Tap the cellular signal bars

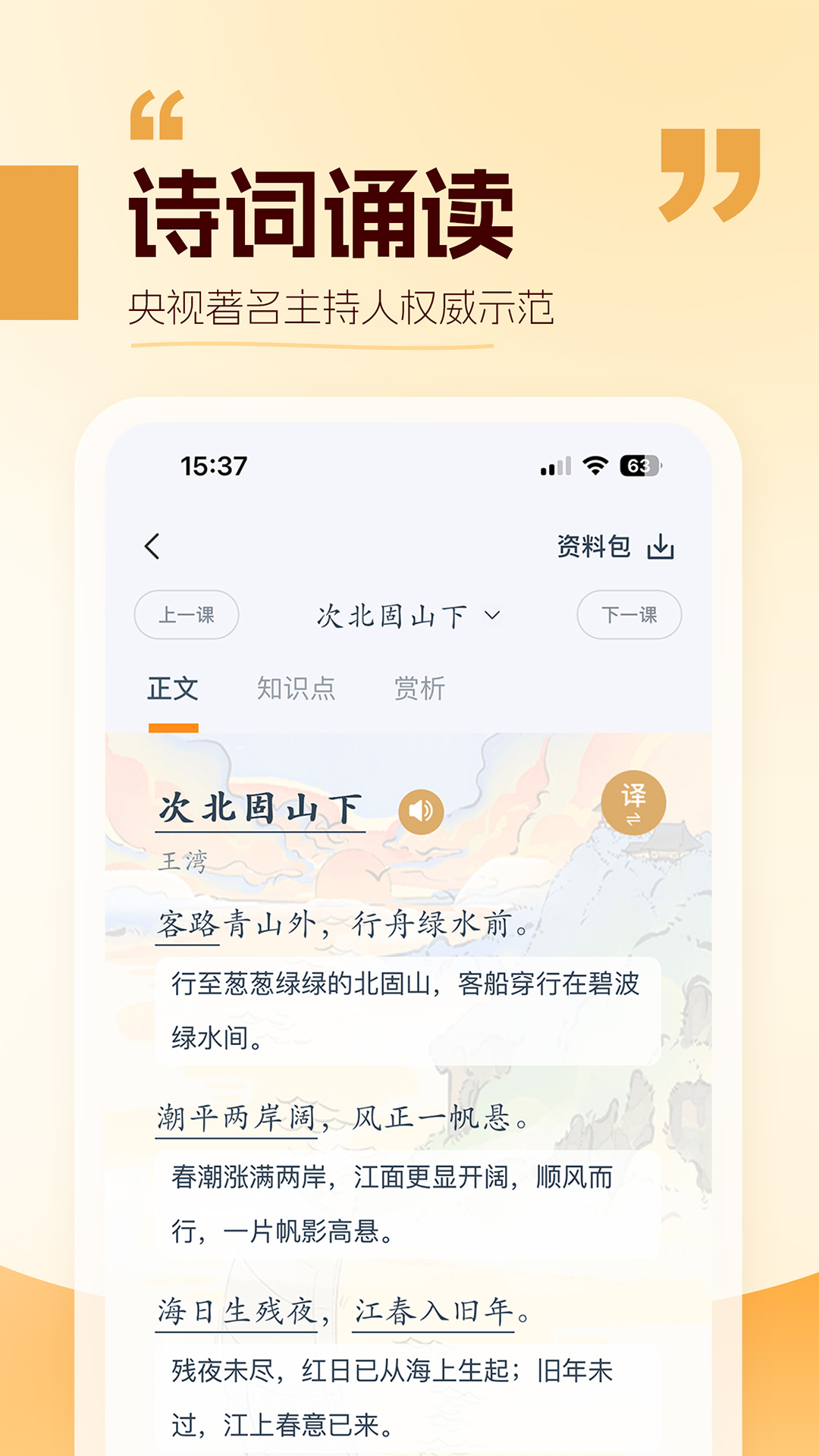554,463
